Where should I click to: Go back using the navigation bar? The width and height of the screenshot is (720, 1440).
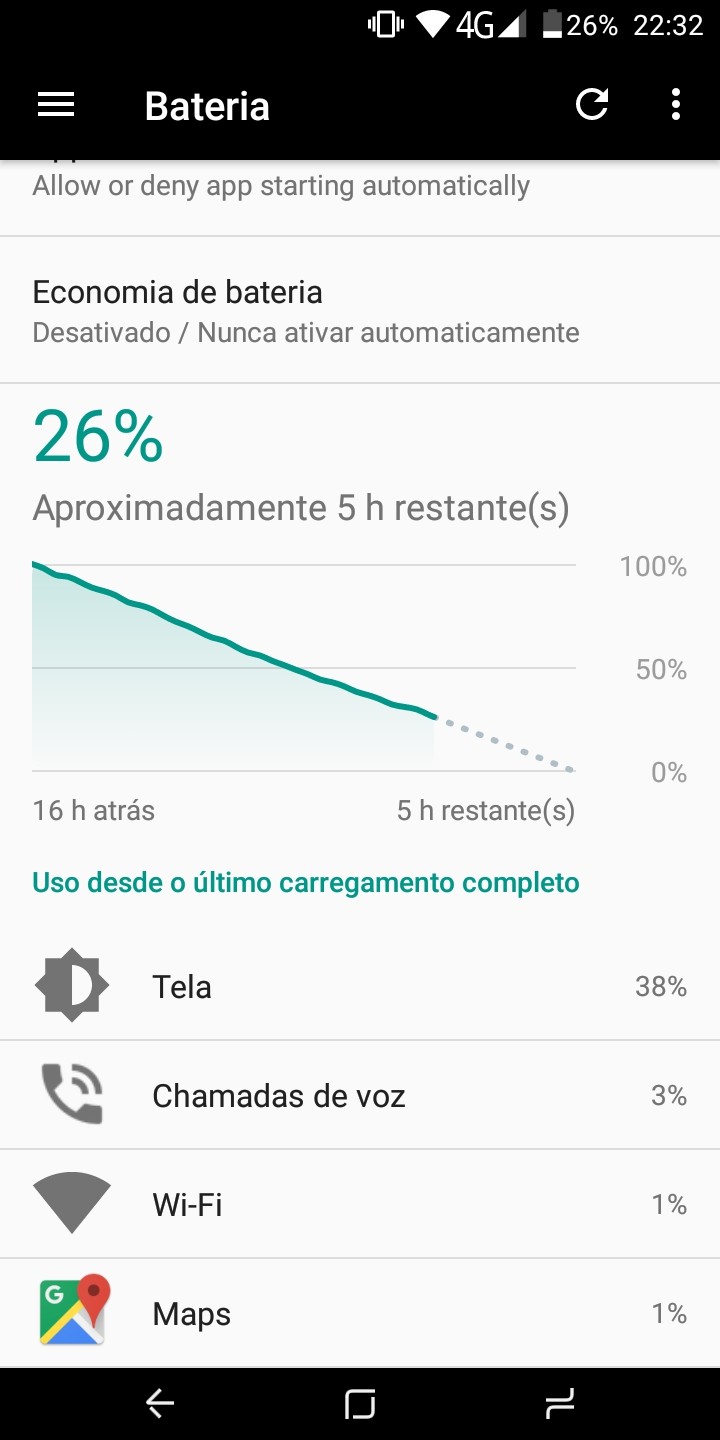click(x=160, y=1404)
